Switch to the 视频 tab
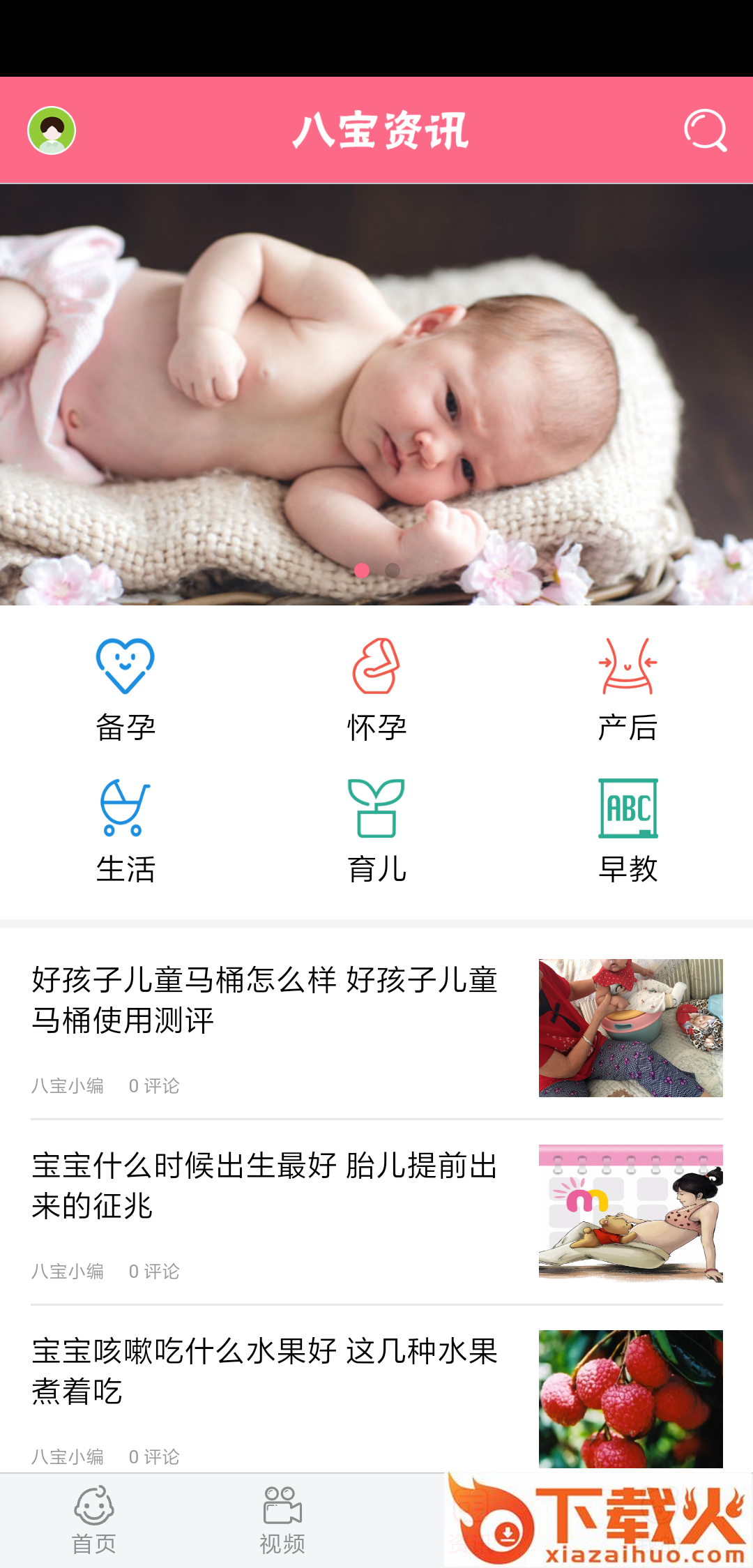The image size is (753, 1568). [282, 1521]
